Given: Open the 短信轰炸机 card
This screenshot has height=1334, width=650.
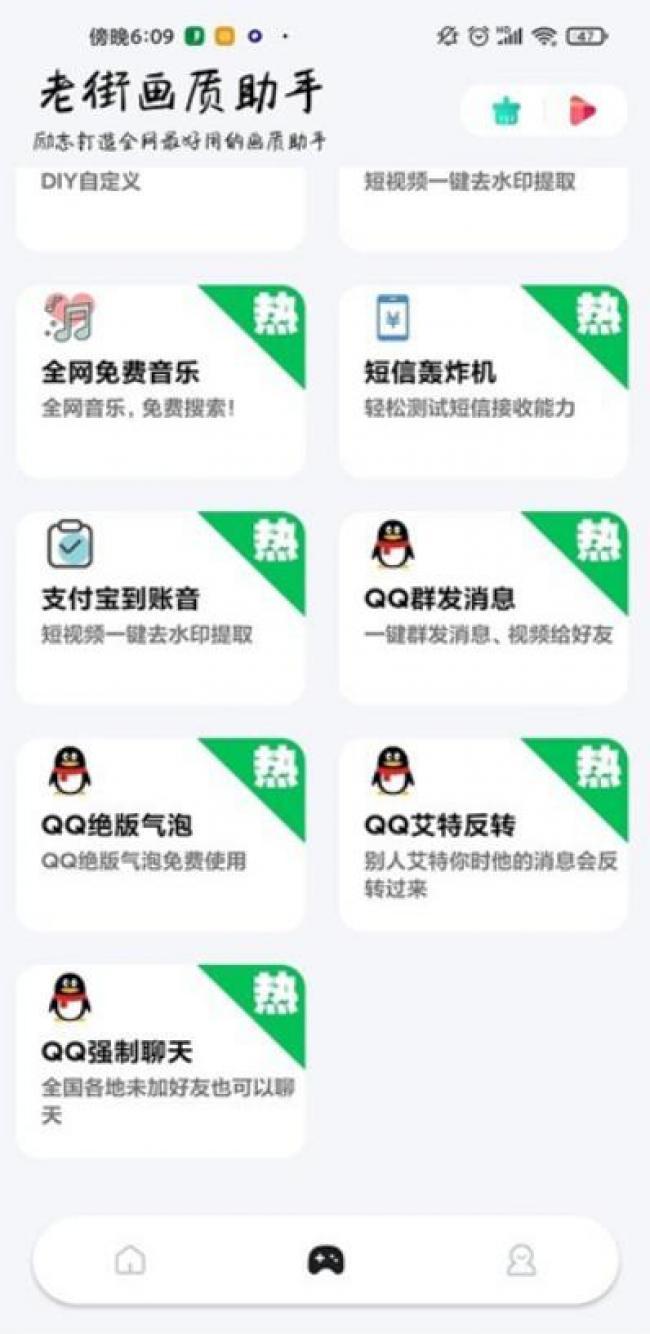Looking at the screenshot, I should (x=483, y=382).
